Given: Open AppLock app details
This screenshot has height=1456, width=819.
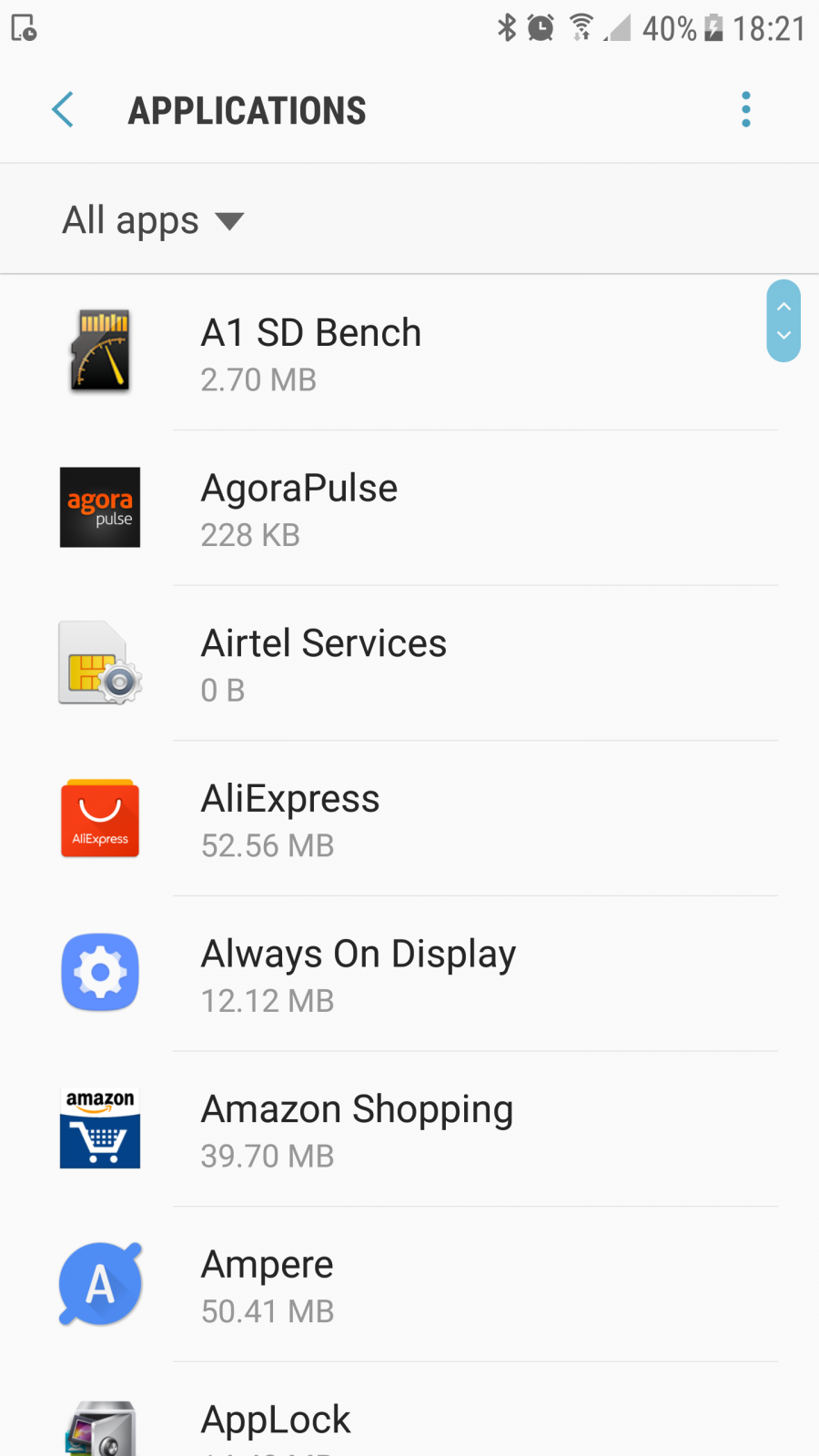Looking at the screenshot, I should (x=409, y=1410).
